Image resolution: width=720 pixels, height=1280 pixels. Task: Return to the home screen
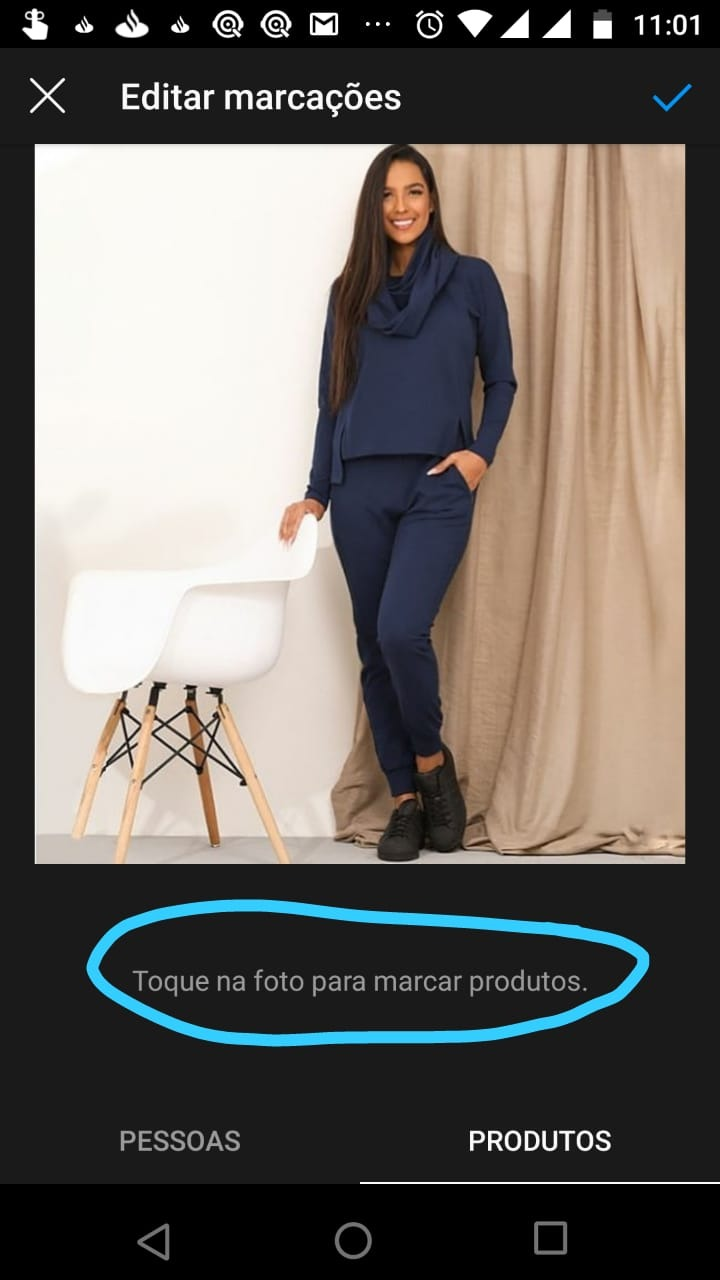tap(353, 1240)
